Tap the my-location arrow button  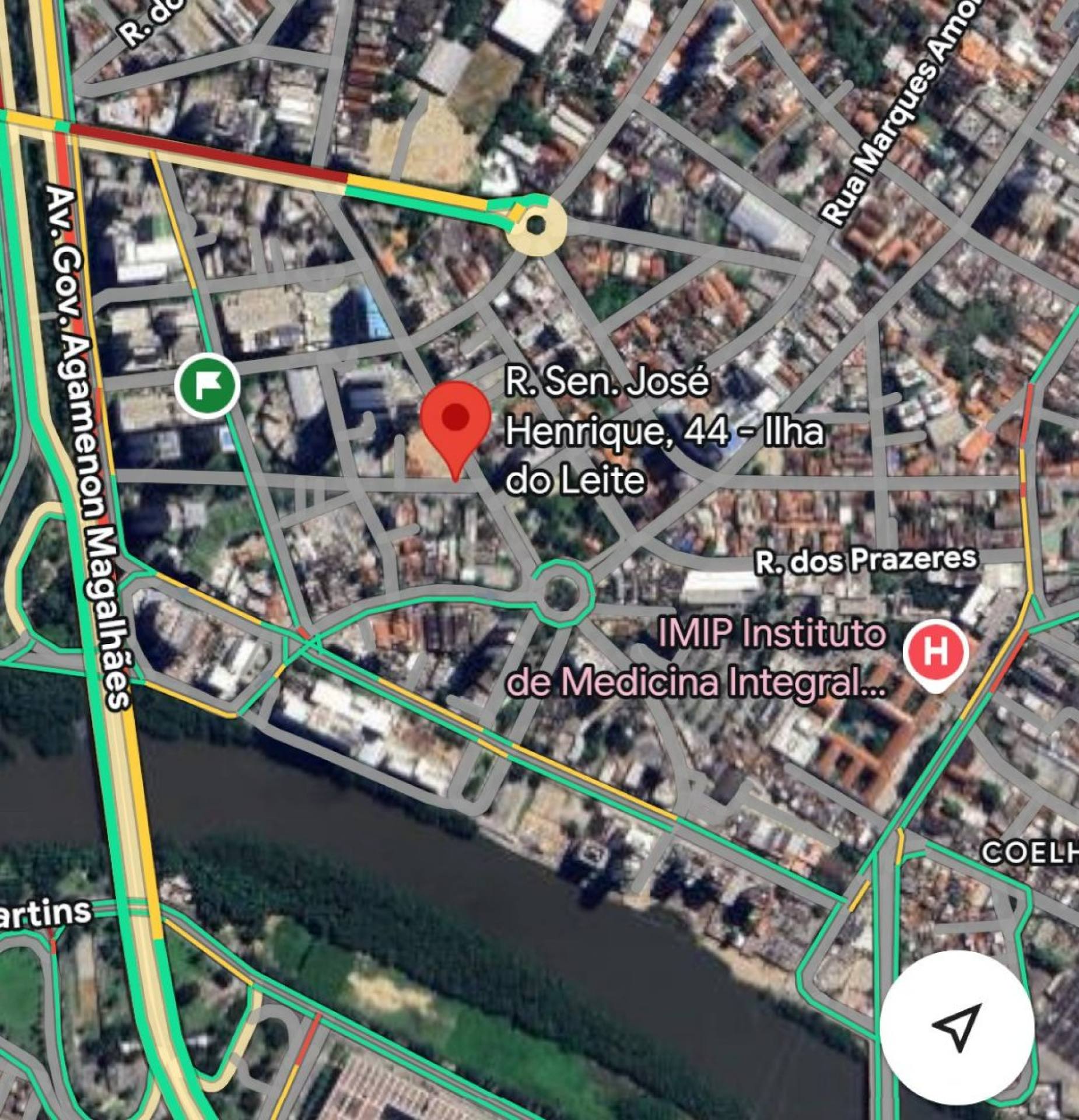(957, 1027)
